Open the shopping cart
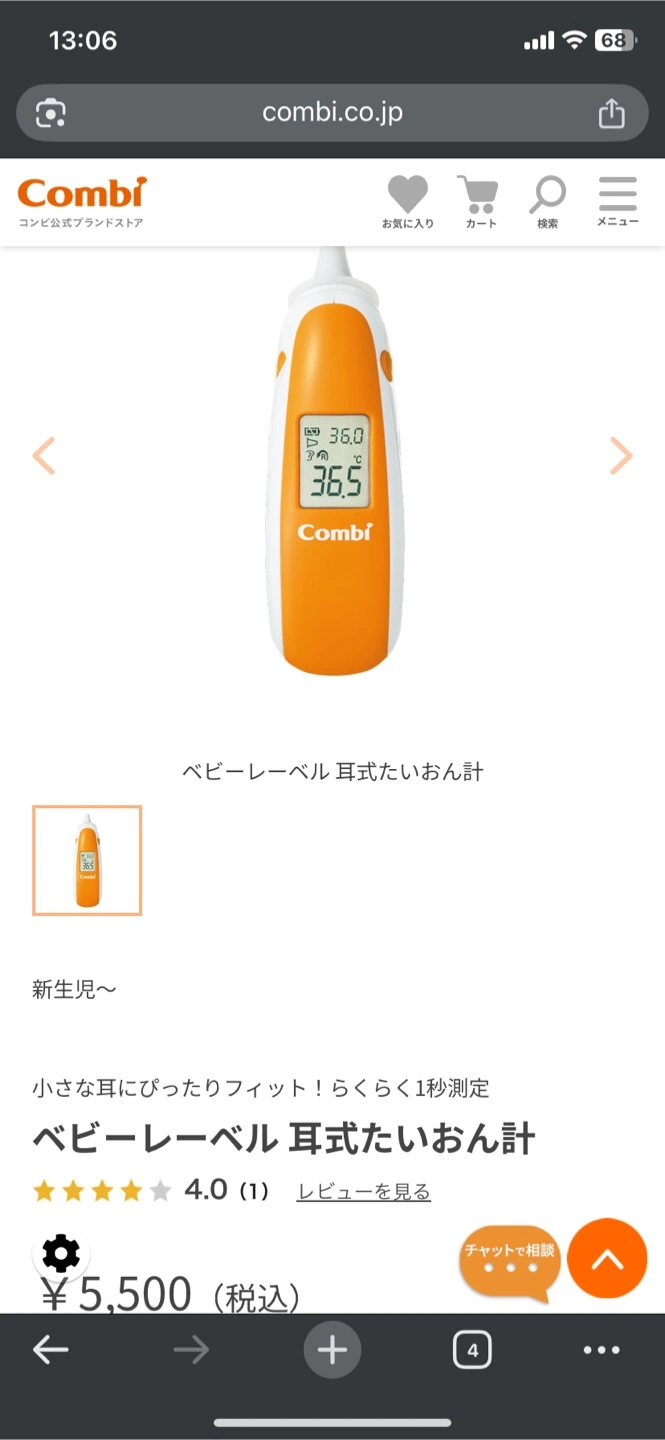Screen dimensions: 665x1440 pos(480,201)
